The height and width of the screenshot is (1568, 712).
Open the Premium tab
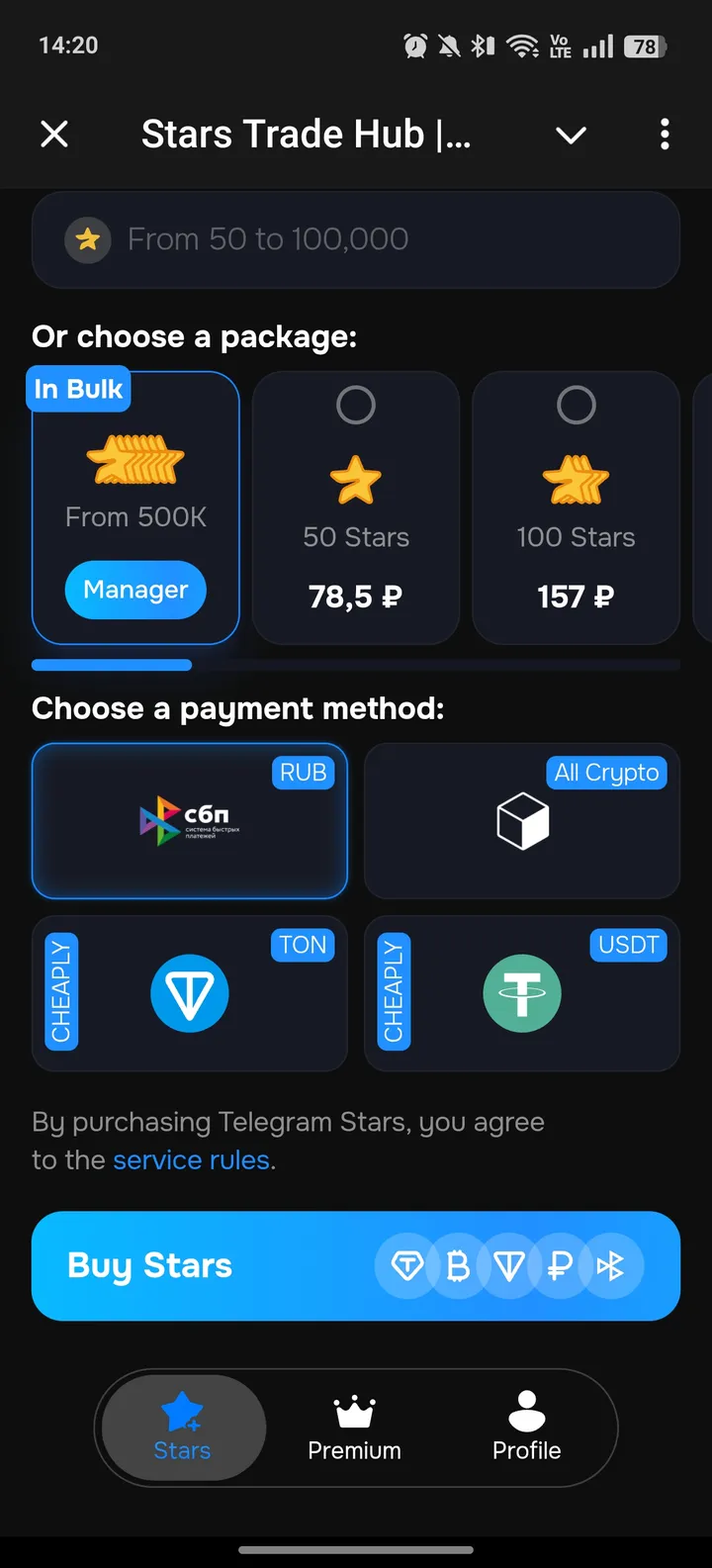point(354,1428)
